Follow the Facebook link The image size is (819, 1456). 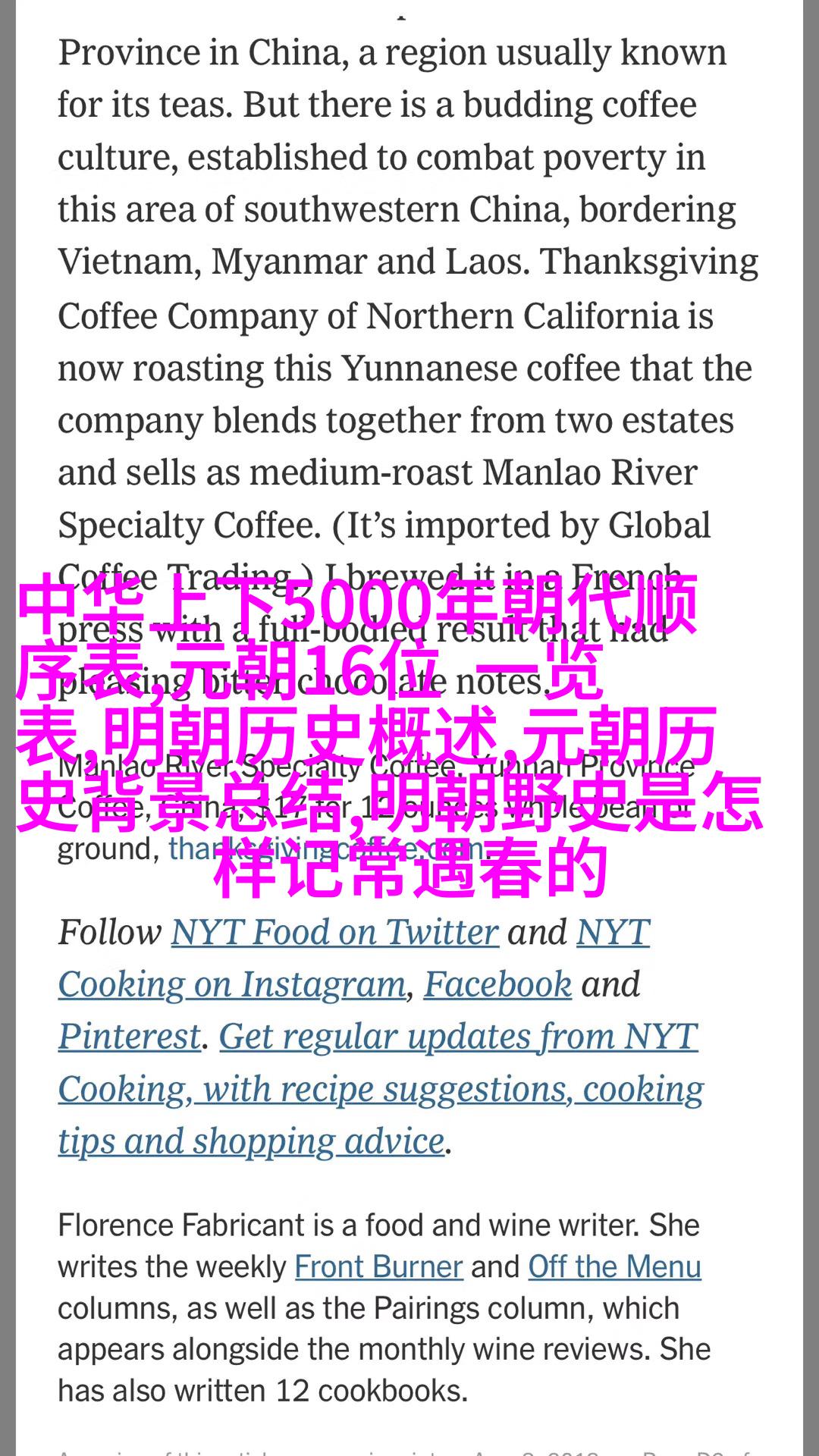(497, 984)
